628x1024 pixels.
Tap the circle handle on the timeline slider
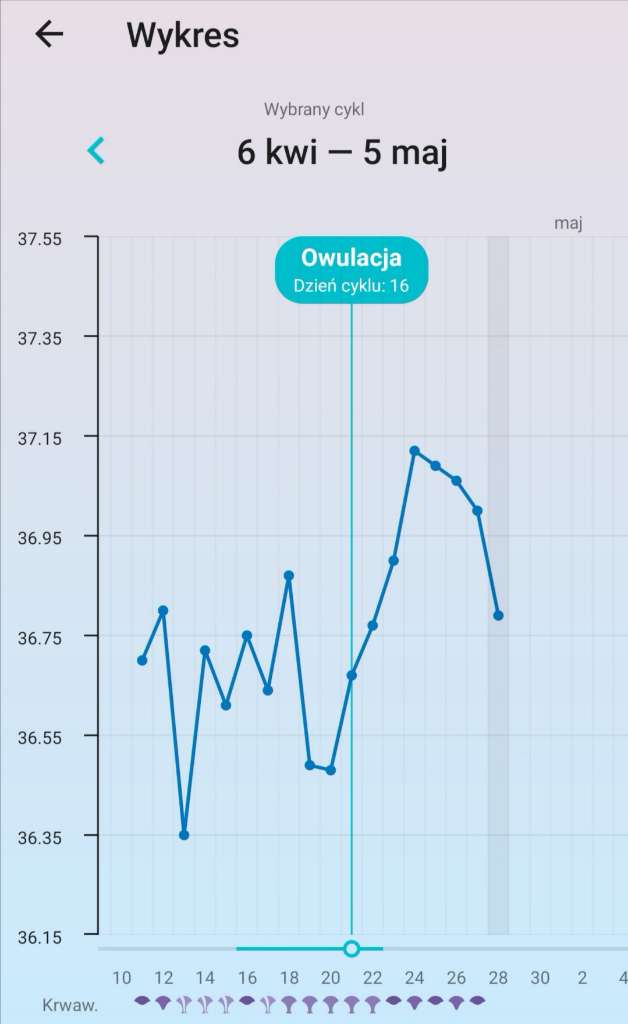(351, 948)
